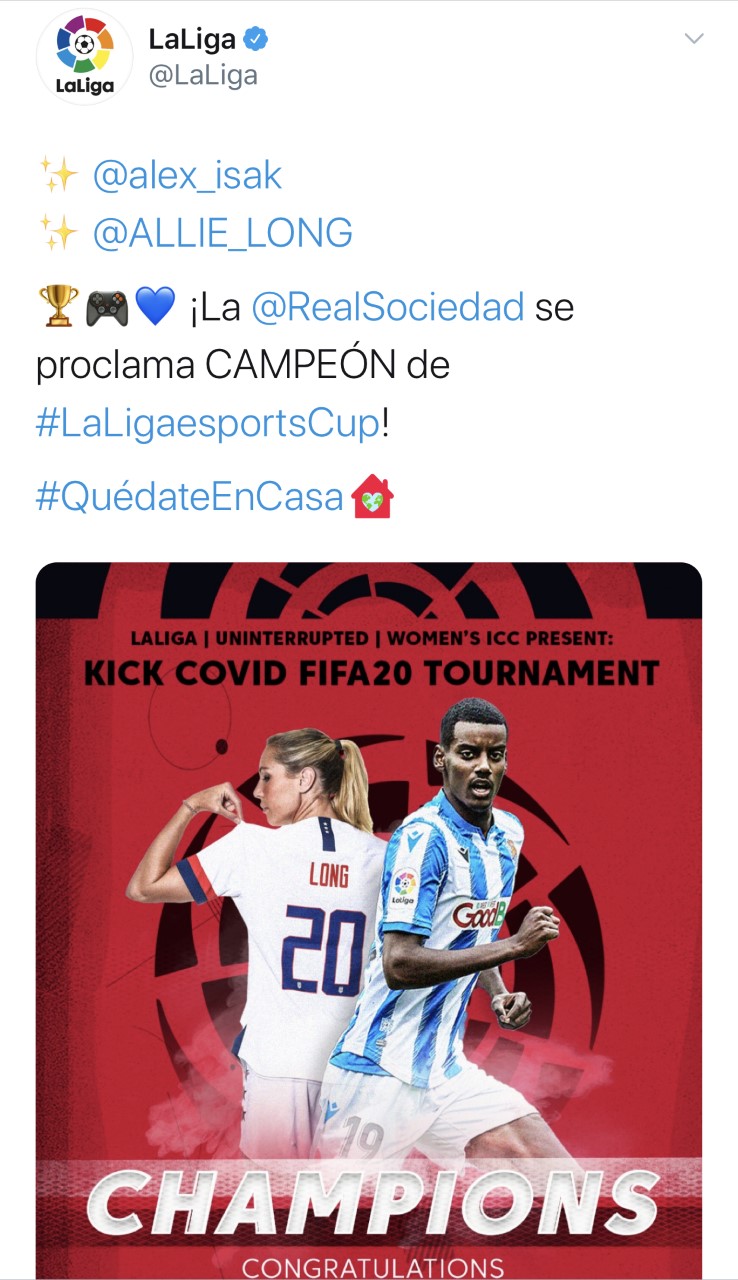Open the tweet options chevron menu
The width and height of the screenshot is (738, 1280).
694,39
